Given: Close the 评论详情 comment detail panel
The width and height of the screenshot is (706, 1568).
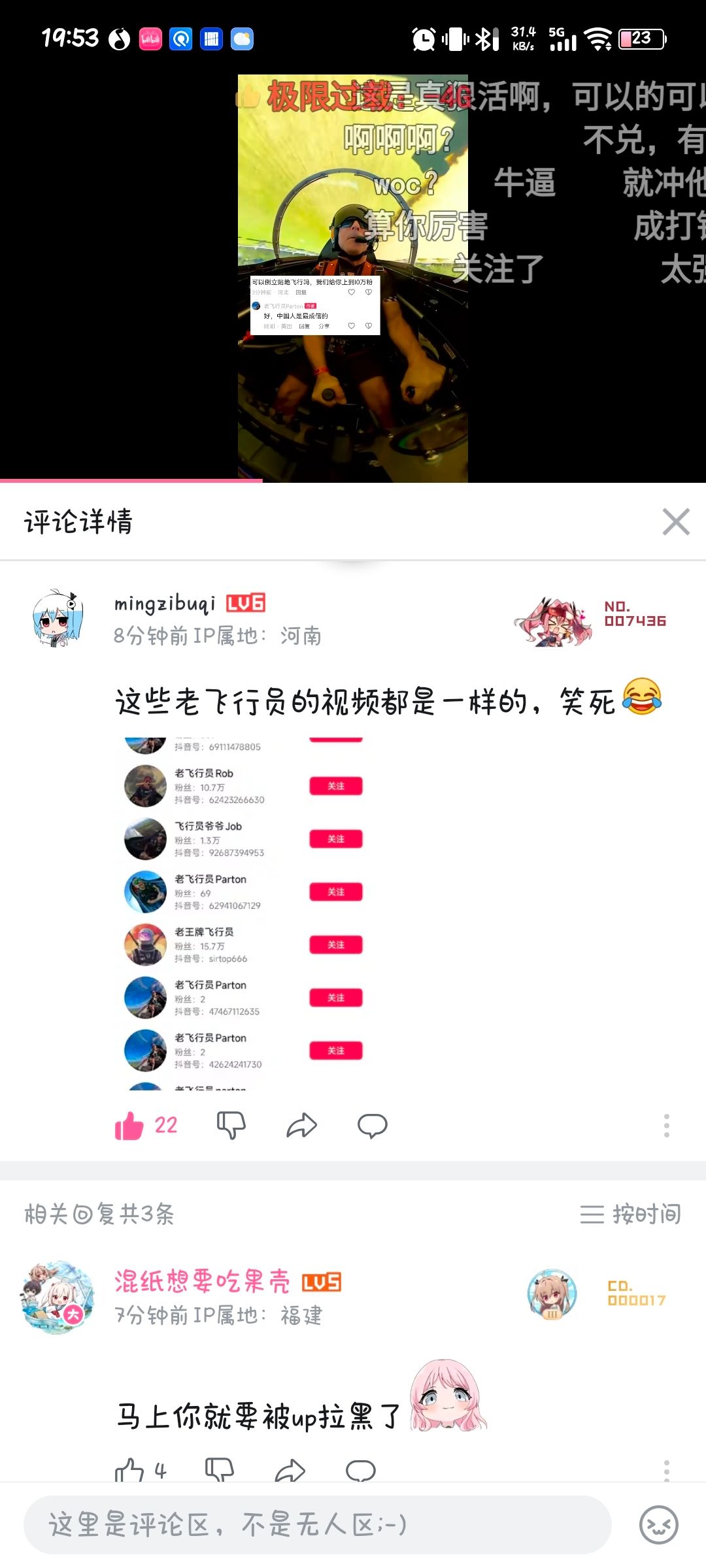Looking at the screenshot, I should [675, 521].
